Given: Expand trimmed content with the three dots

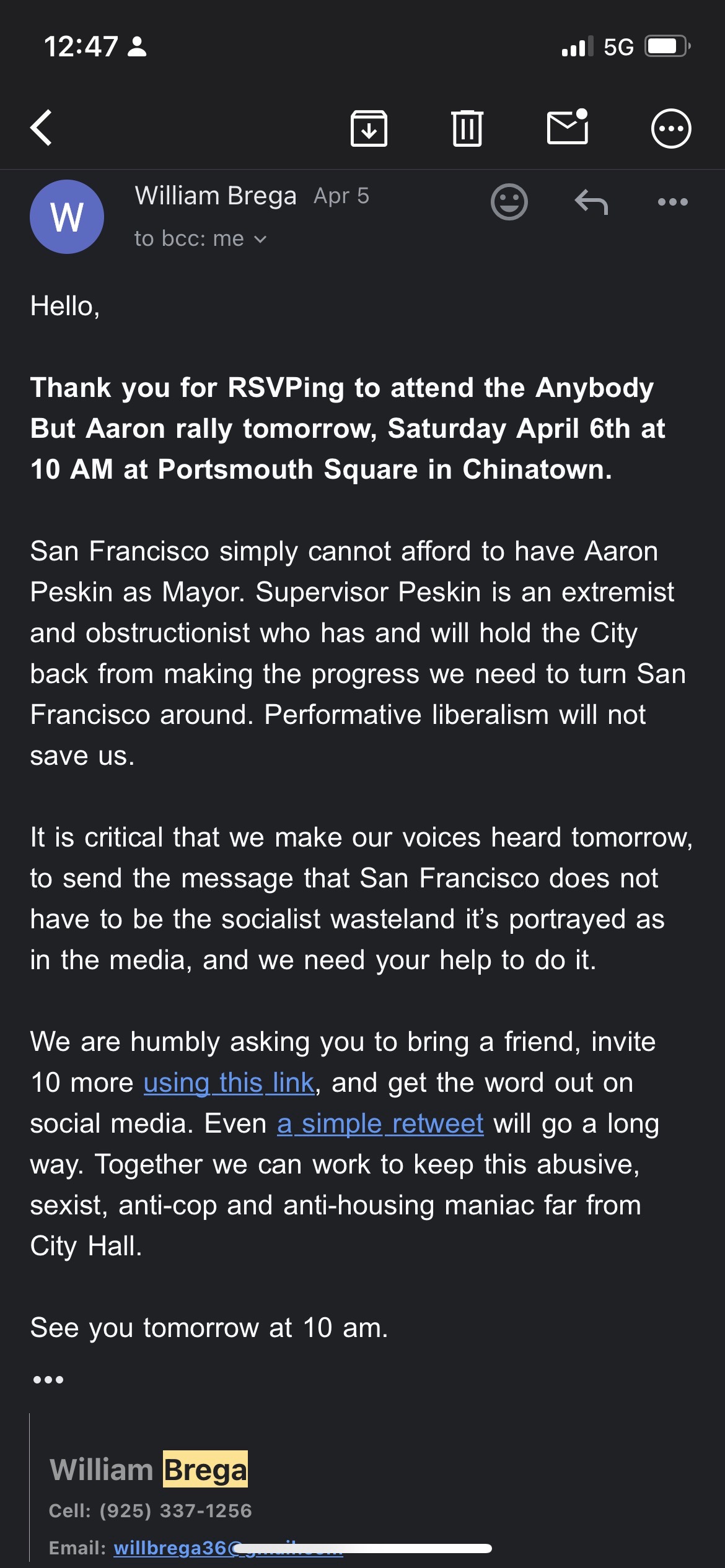Looking at the screenshot, I should pos(48,1380).
